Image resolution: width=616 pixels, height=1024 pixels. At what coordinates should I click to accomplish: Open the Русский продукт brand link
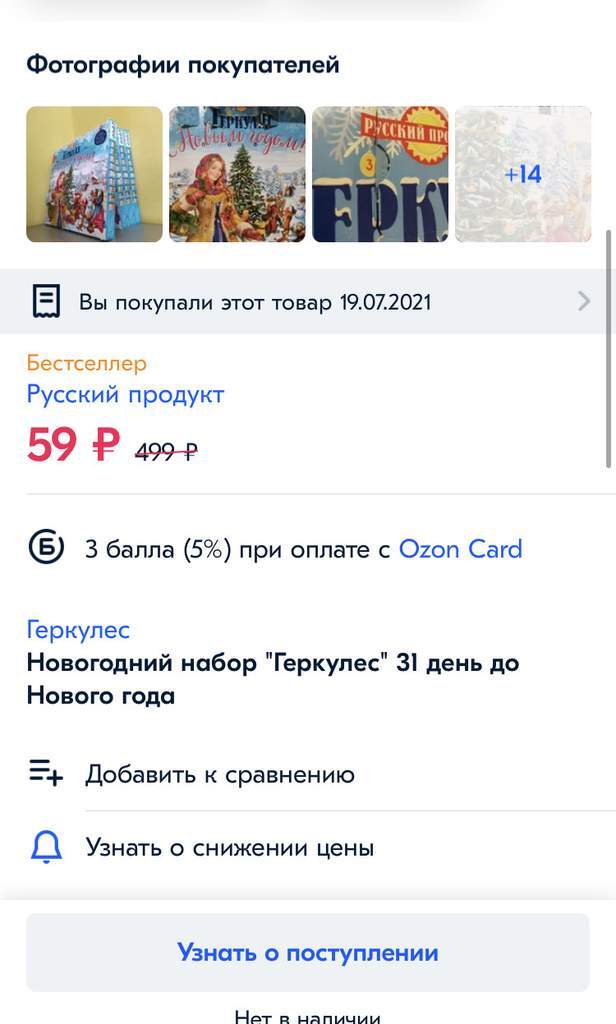pyautogui.click(x=125, y=394)
